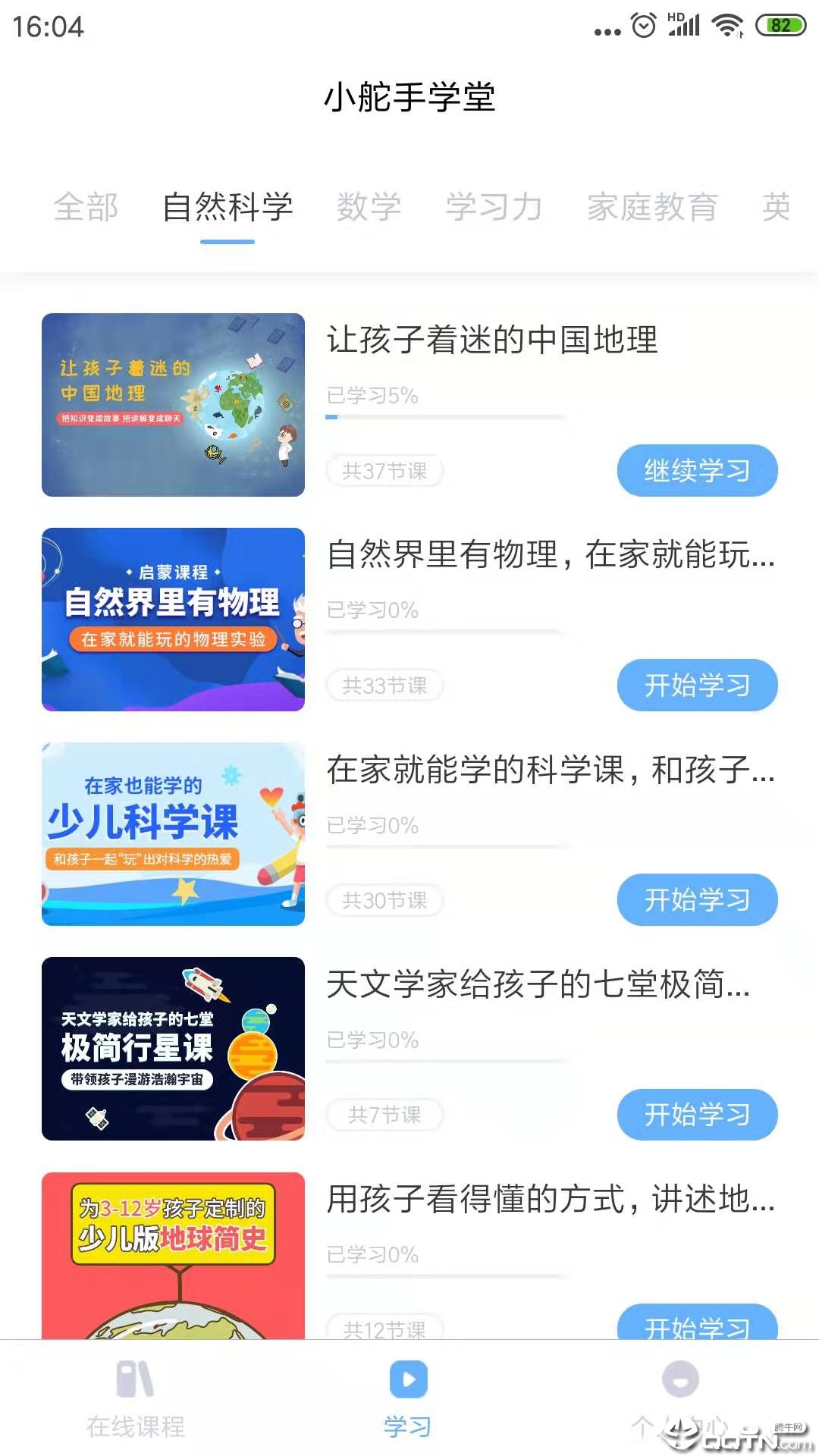Tap 开始学习 on the 极简行星课
Viewport: 819px width, 1456px height.
coord(697,1115)
